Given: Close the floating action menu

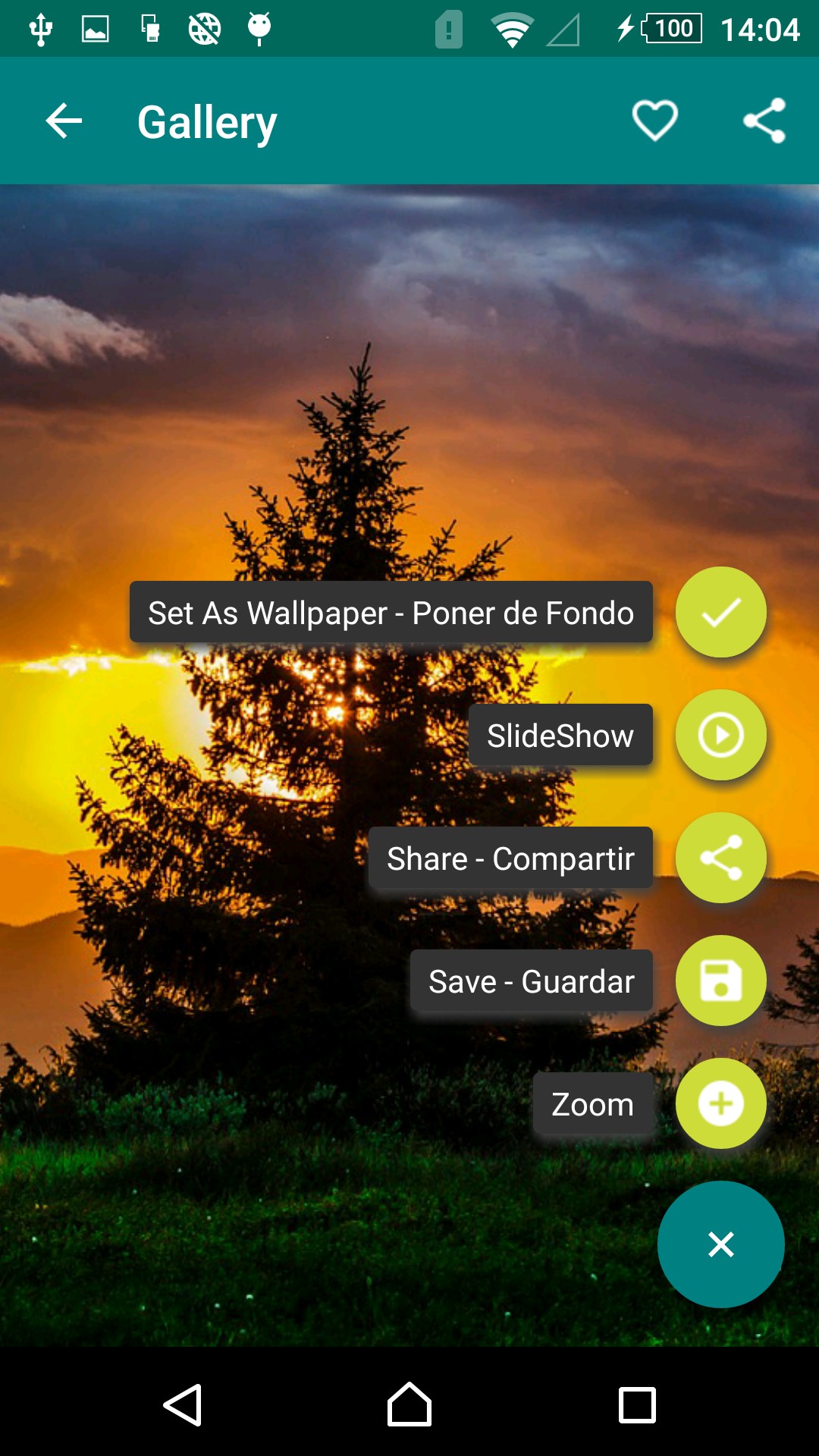Looking at the screenshot, I should (720, 1244).
